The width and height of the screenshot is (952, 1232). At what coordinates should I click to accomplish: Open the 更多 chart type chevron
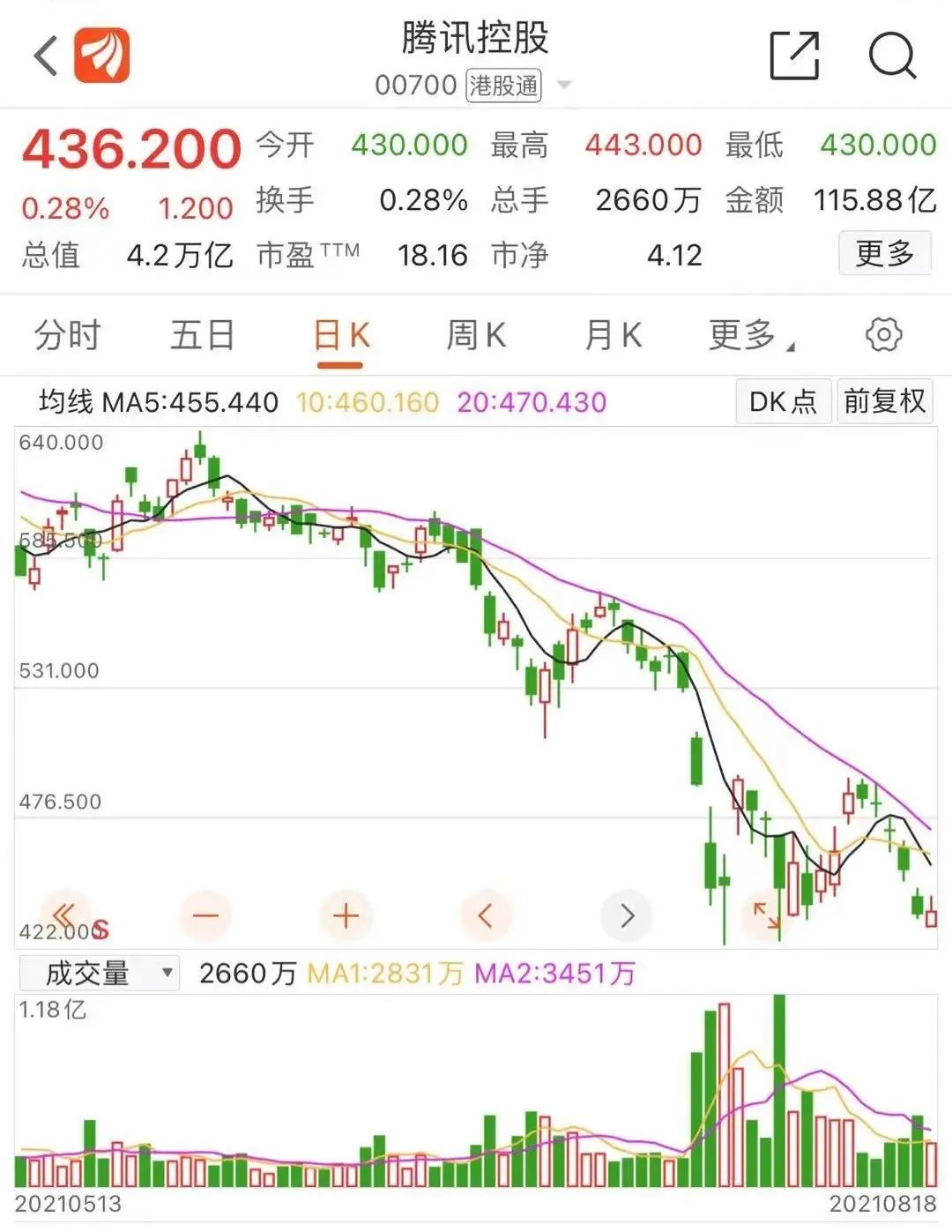coord(746,334)
